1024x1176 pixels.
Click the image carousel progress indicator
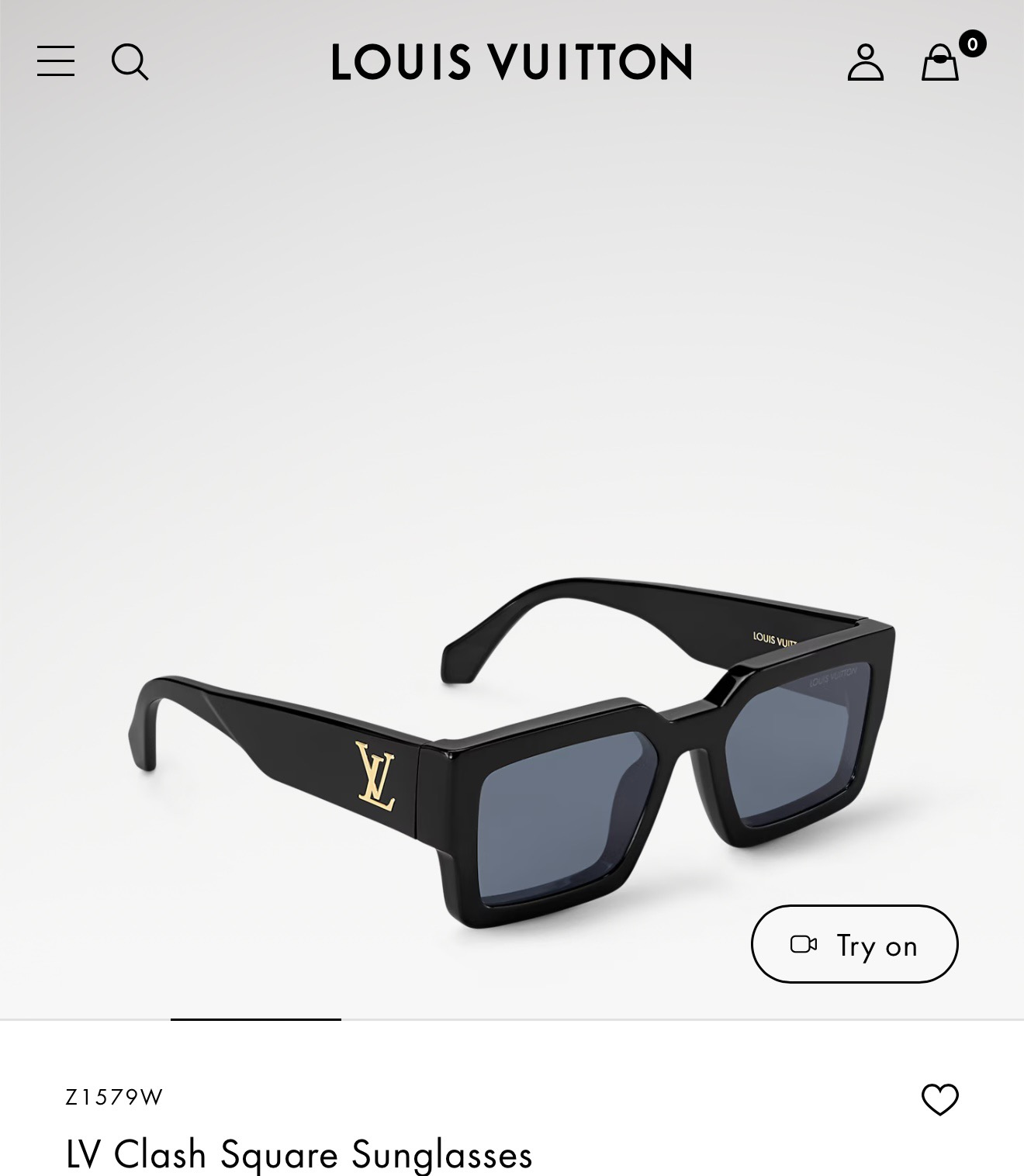(254, 1020)
